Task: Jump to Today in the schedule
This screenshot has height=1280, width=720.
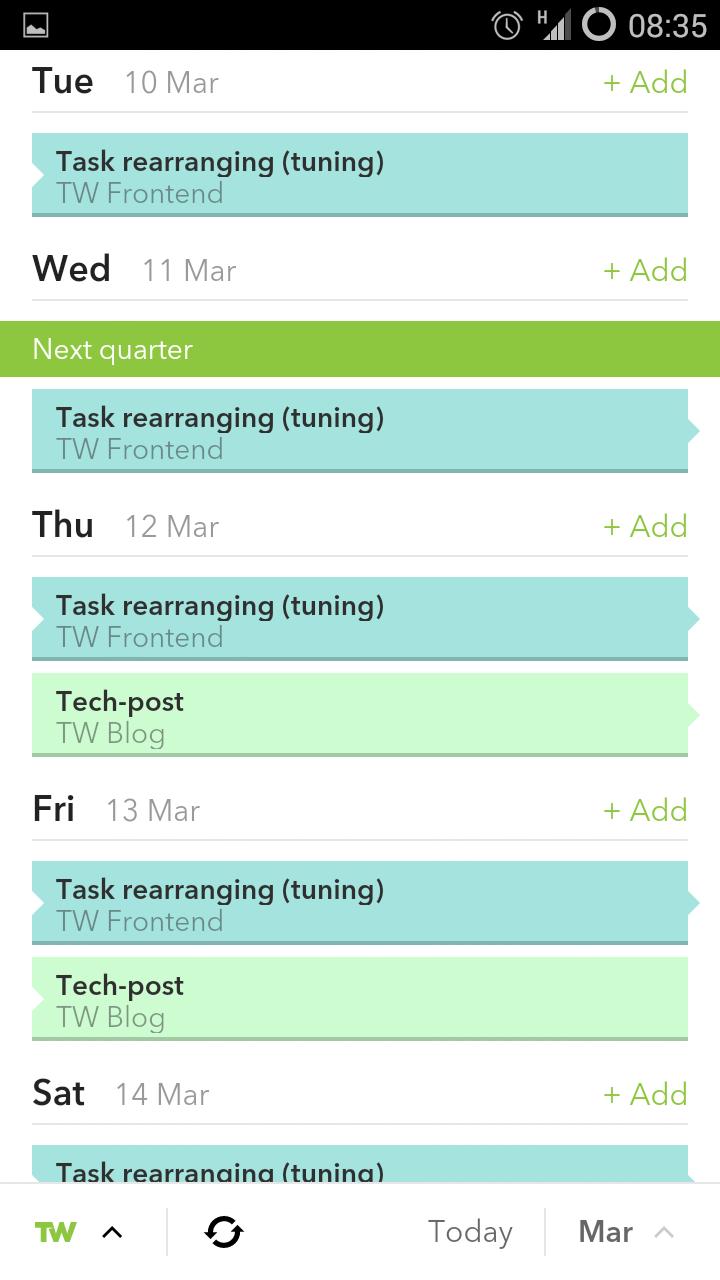Action: point(470,1232)
